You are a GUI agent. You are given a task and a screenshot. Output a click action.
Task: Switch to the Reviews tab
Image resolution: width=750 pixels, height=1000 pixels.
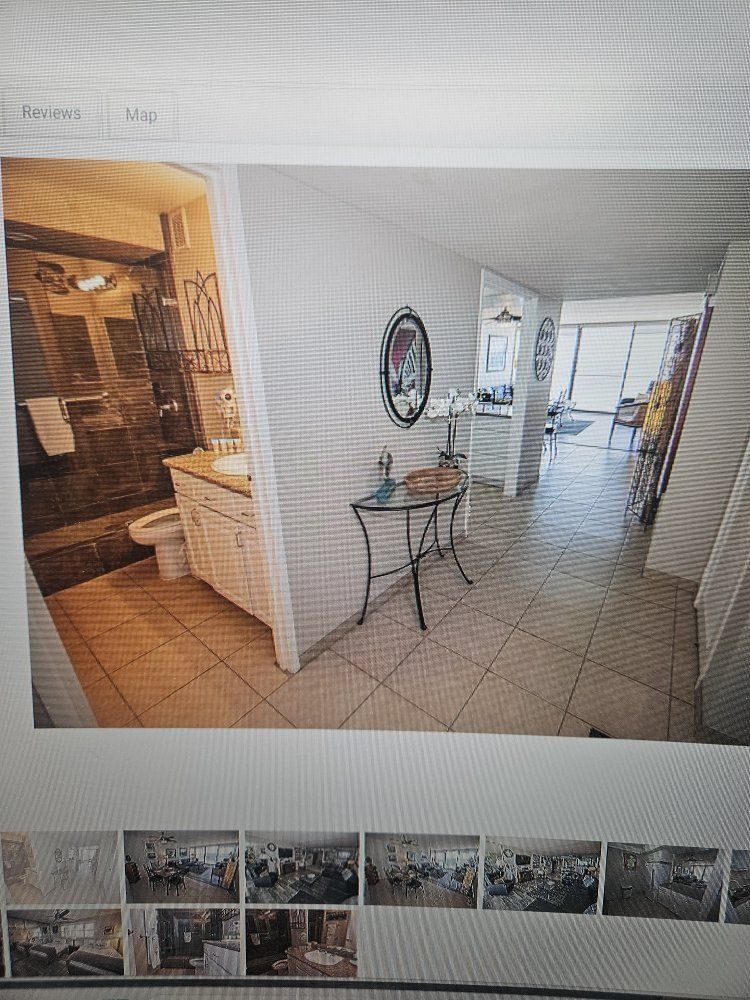[x=51, y=114]
